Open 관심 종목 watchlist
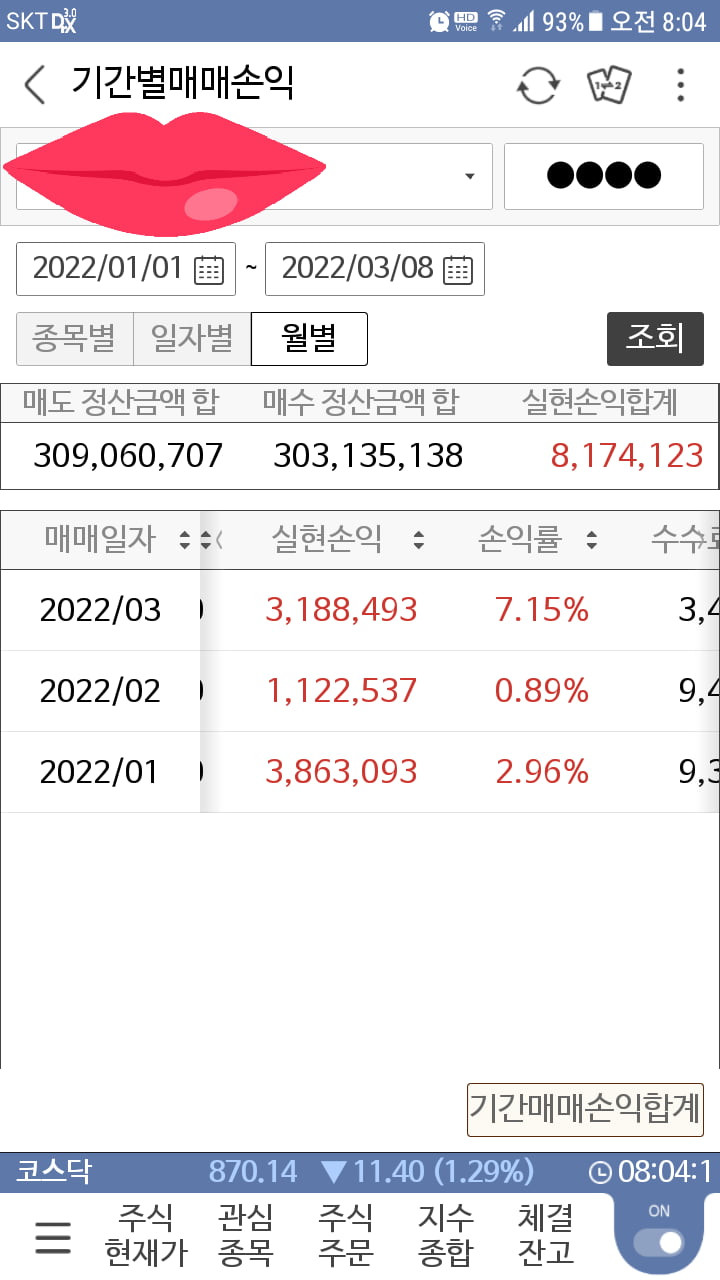This screenshot has height=1280, width=720. click(246, 1235)
